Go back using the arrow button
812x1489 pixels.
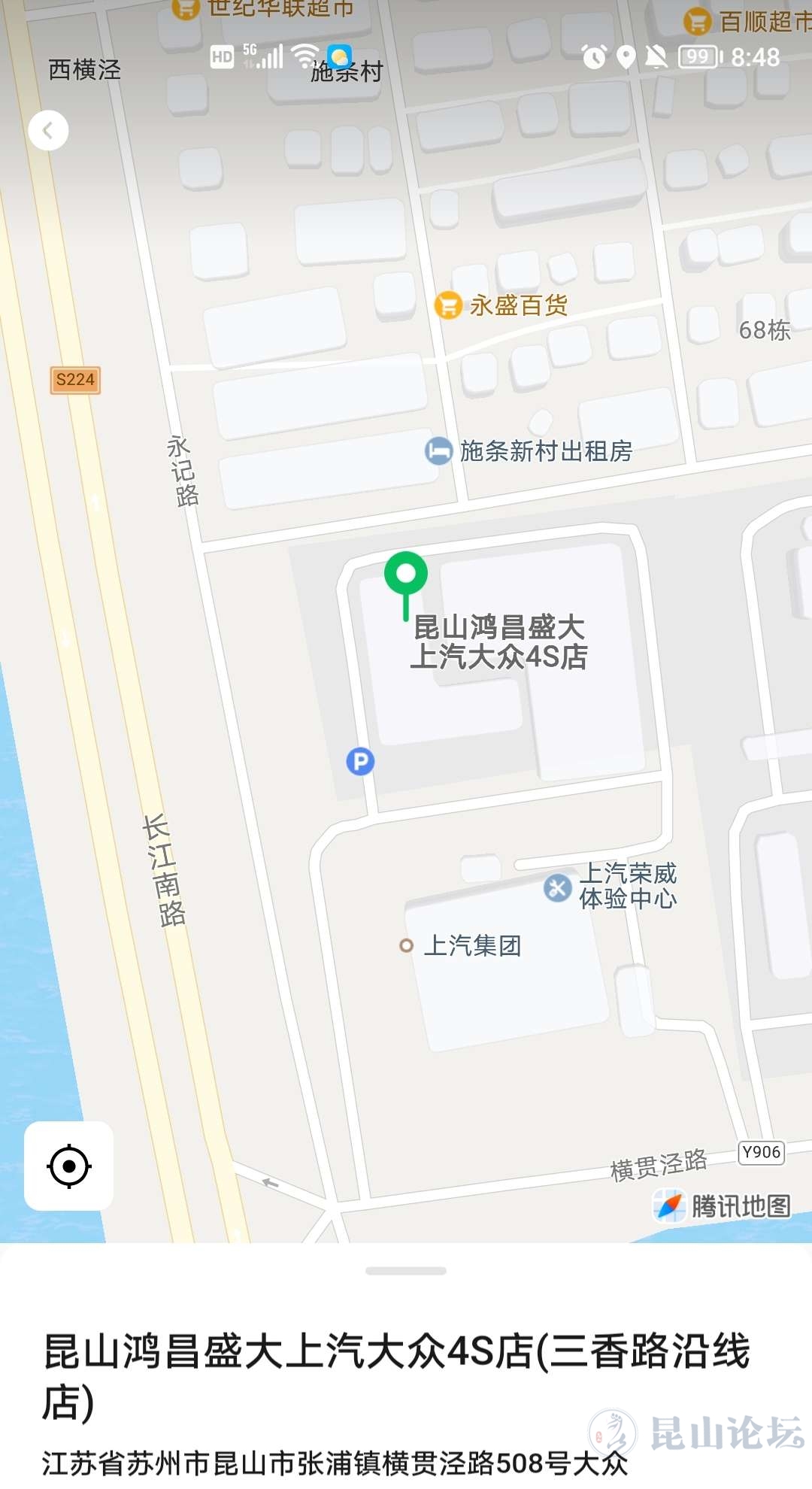48,131
